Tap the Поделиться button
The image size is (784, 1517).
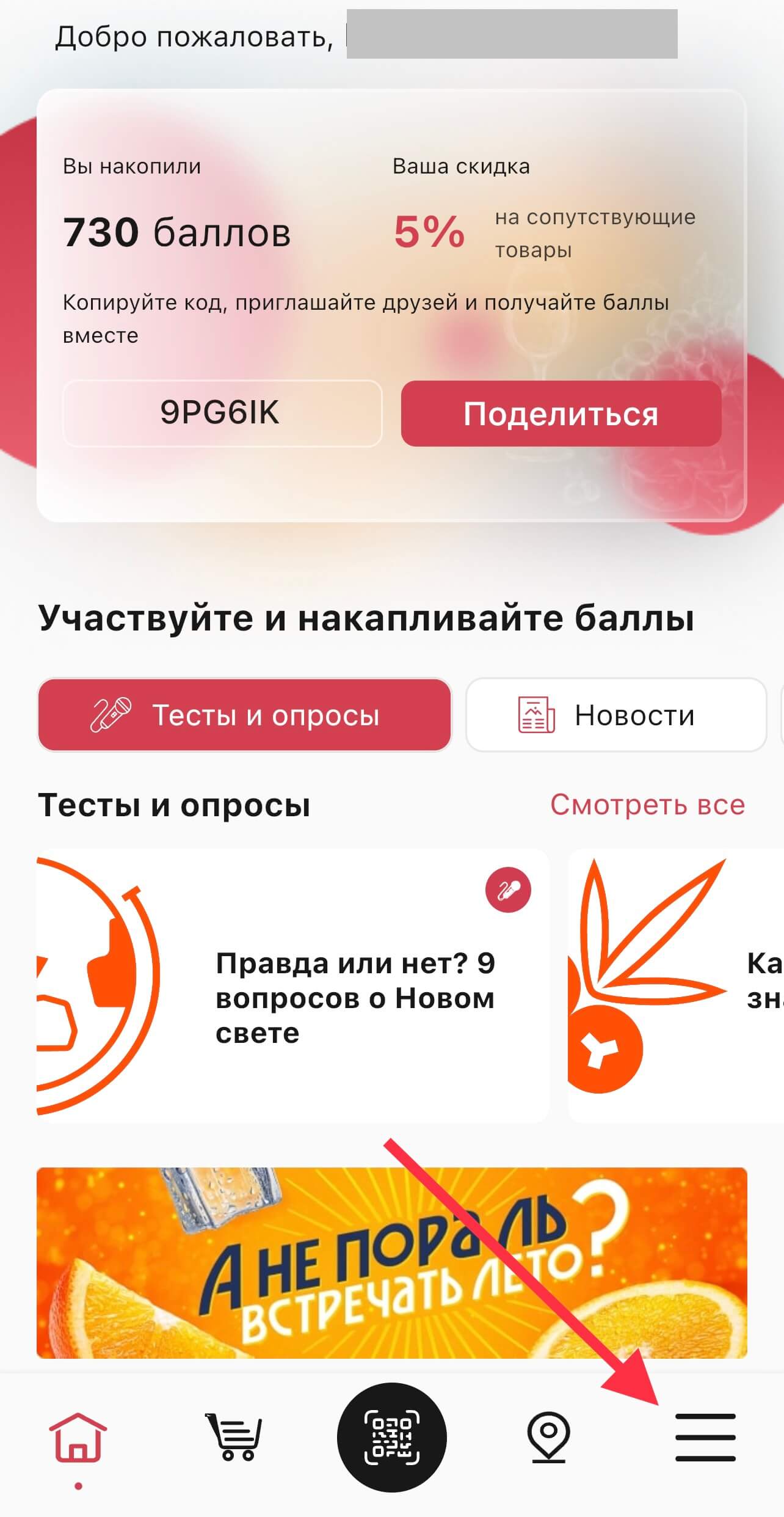point(561,414)
